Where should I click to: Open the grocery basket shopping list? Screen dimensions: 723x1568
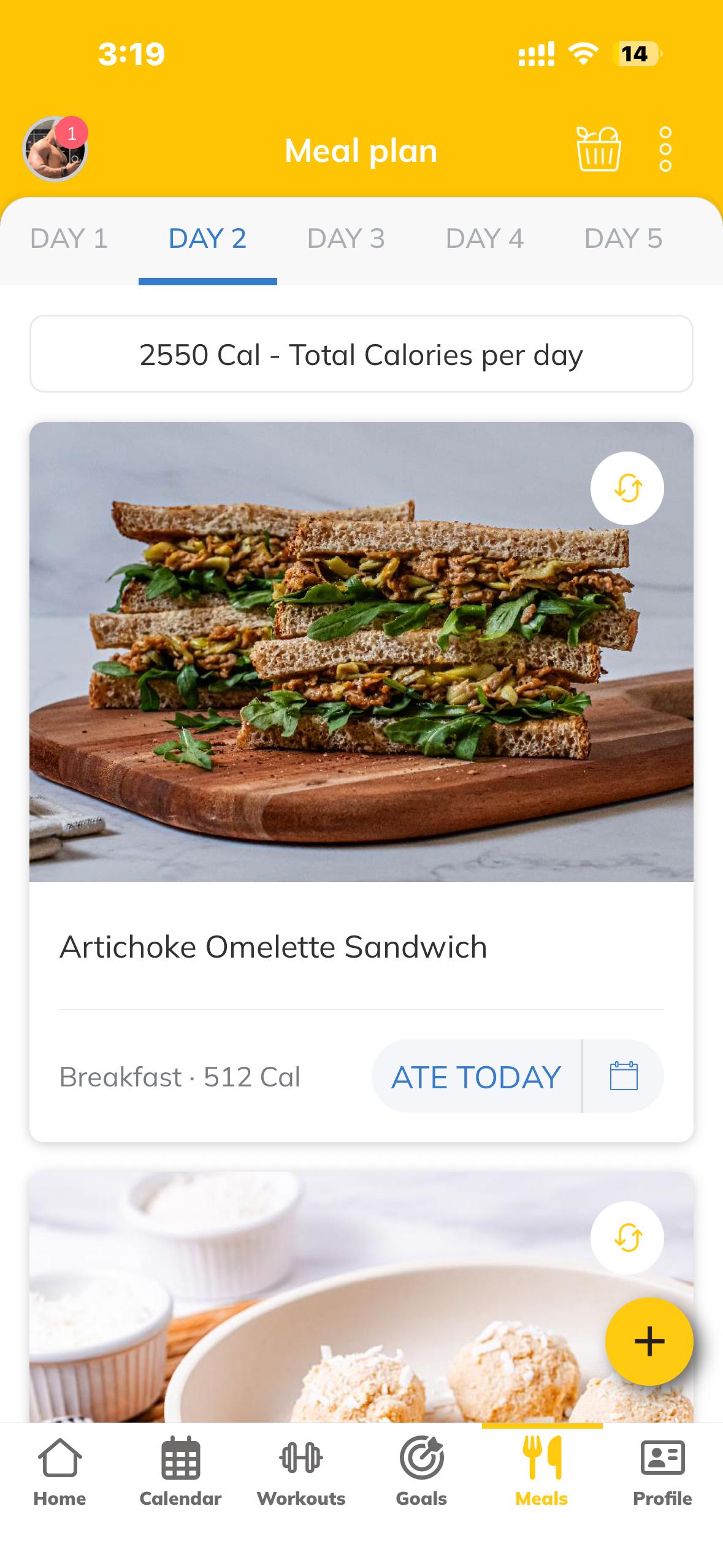coord(599,149)
